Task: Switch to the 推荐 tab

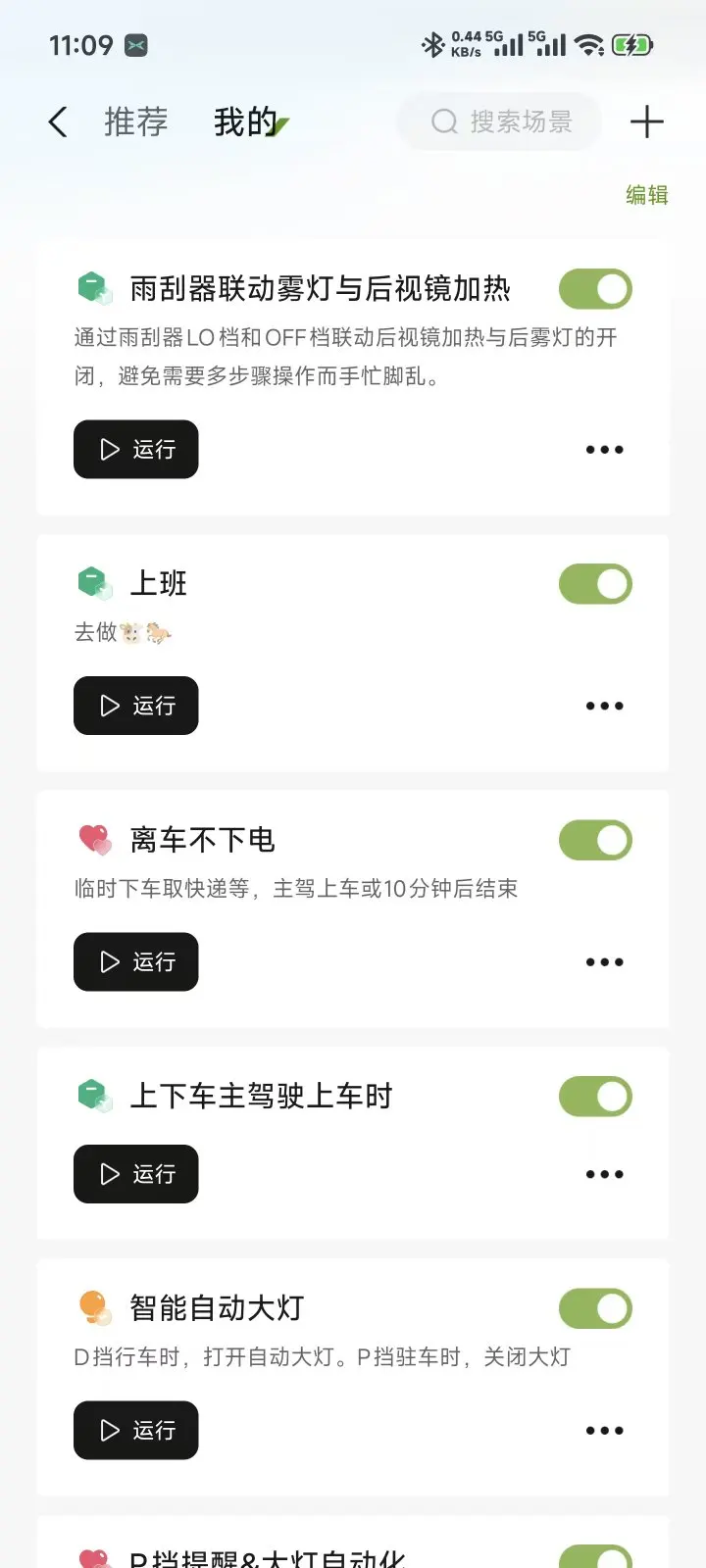Action: coord(136,122)
